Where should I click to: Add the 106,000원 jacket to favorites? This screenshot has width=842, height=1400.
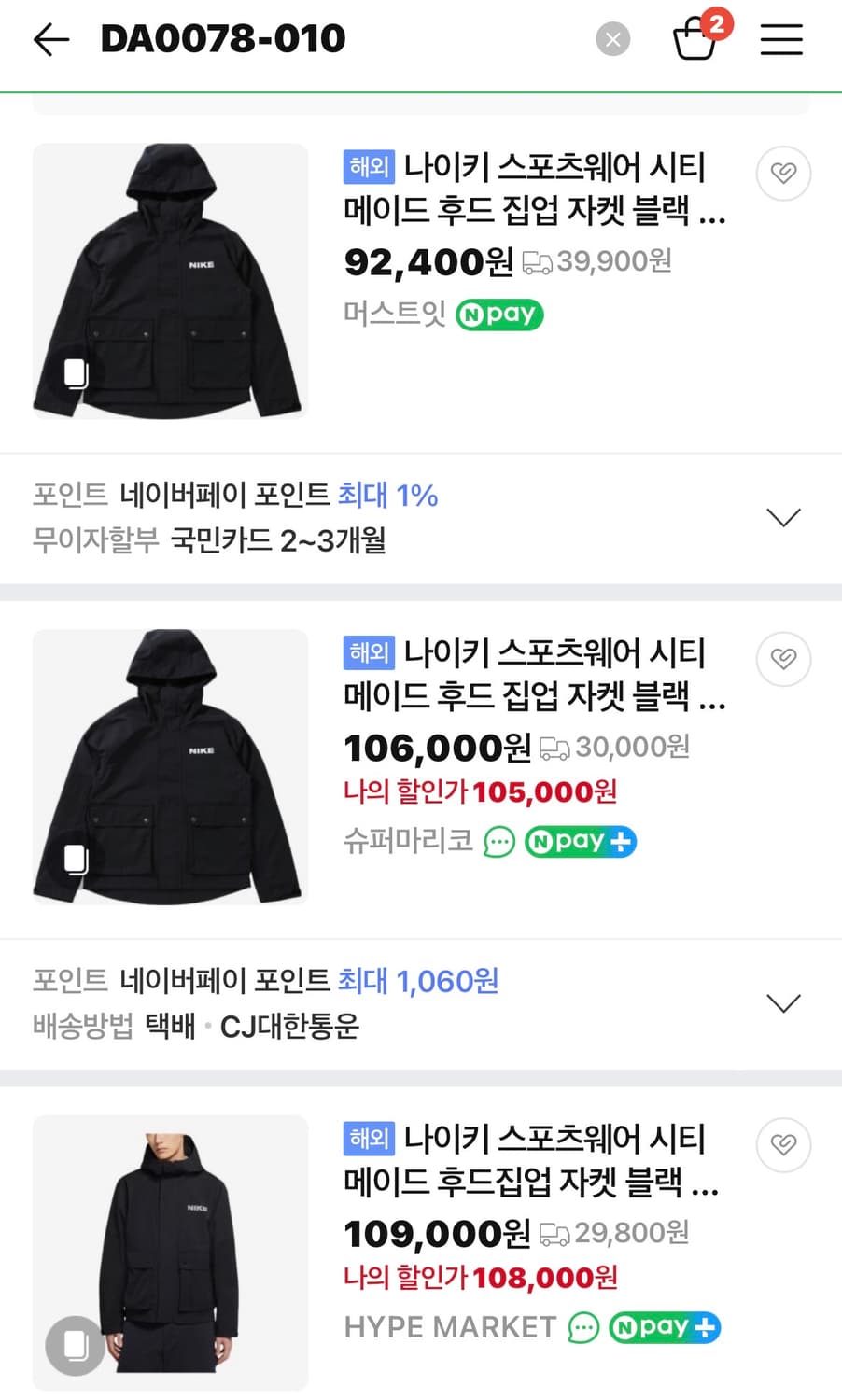click(784, 659)
